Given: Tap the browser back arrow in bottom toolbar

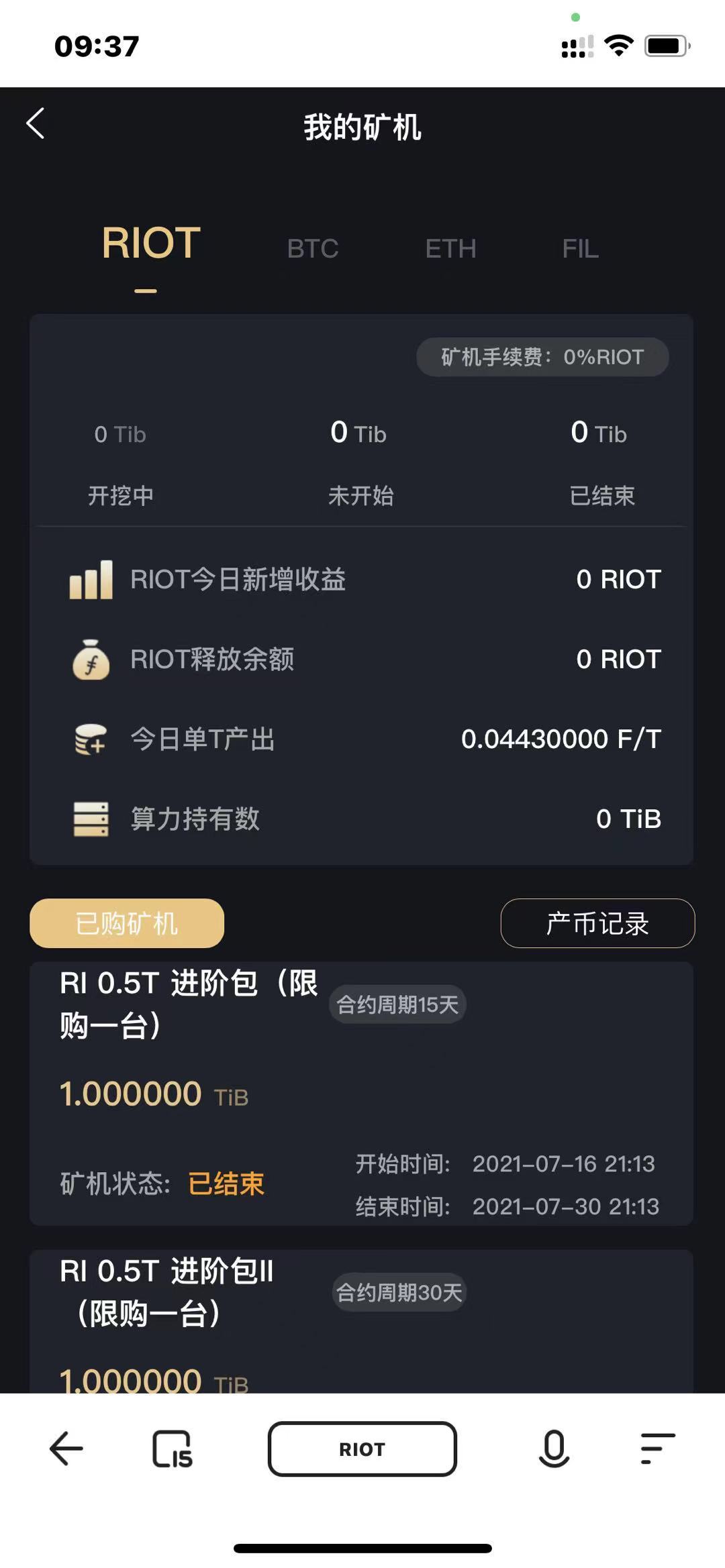Looking at the screenshot, I should click(x=66, y=1449).
